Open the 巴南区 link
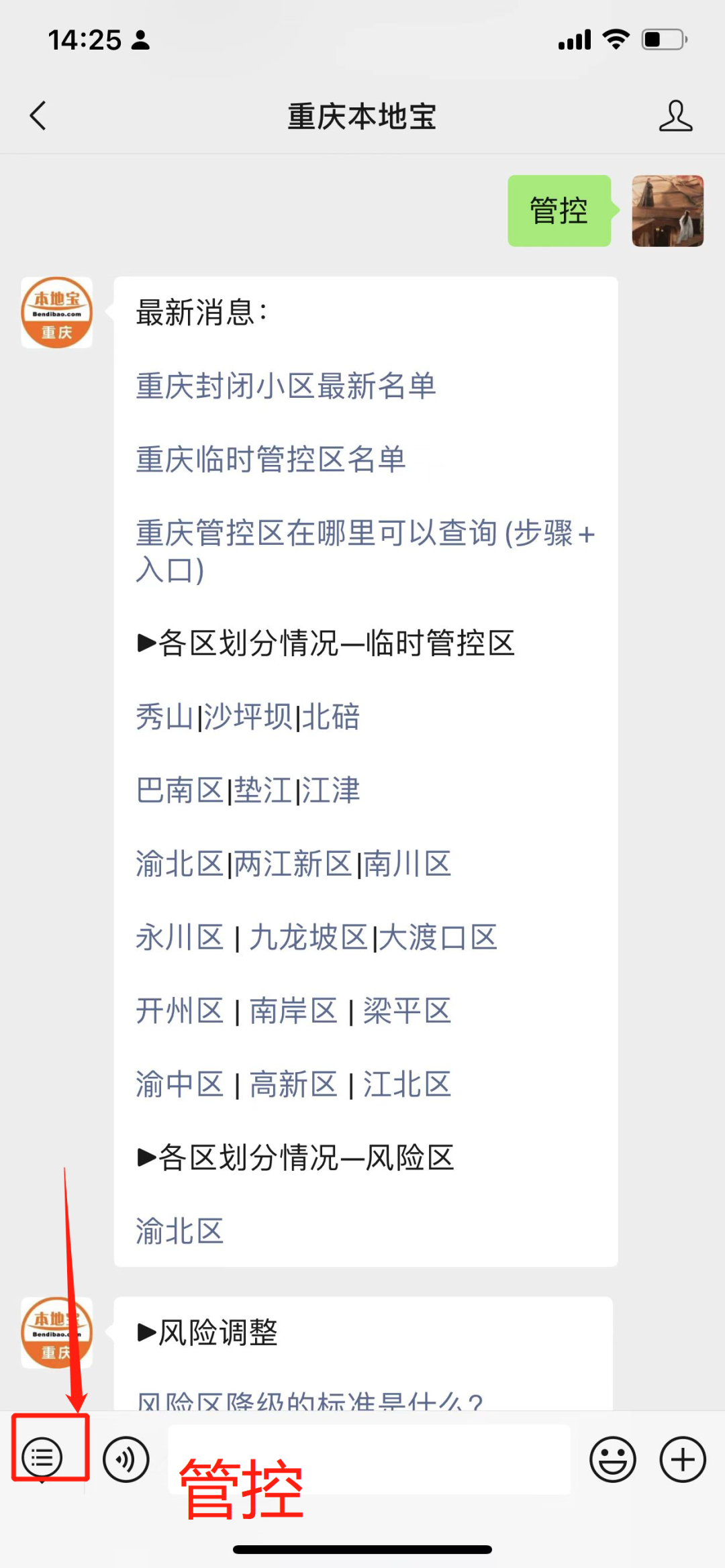 click(180, 790)
